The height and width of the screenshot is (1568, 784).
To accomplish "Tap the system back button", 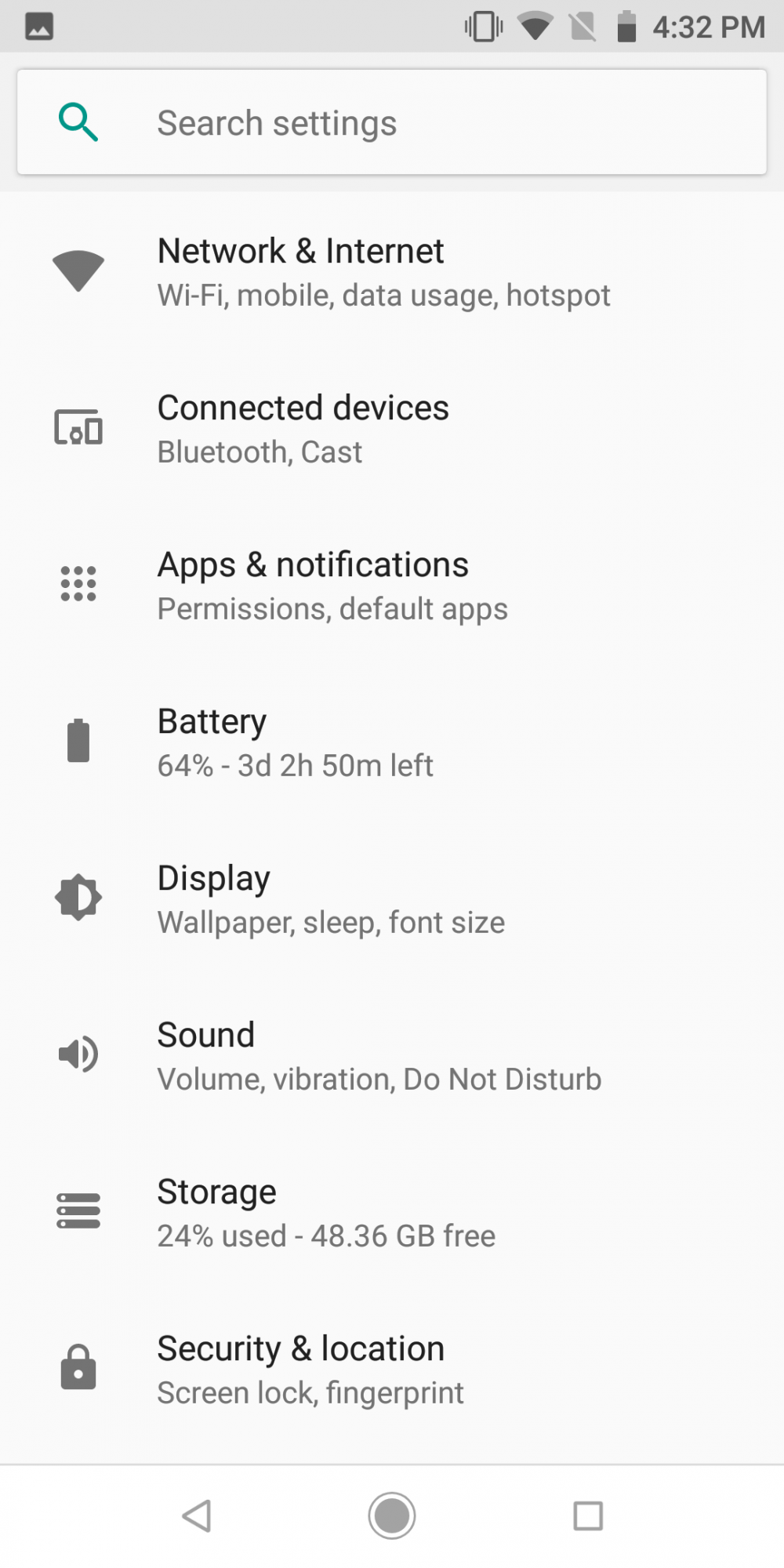I will click(197, 1515).
